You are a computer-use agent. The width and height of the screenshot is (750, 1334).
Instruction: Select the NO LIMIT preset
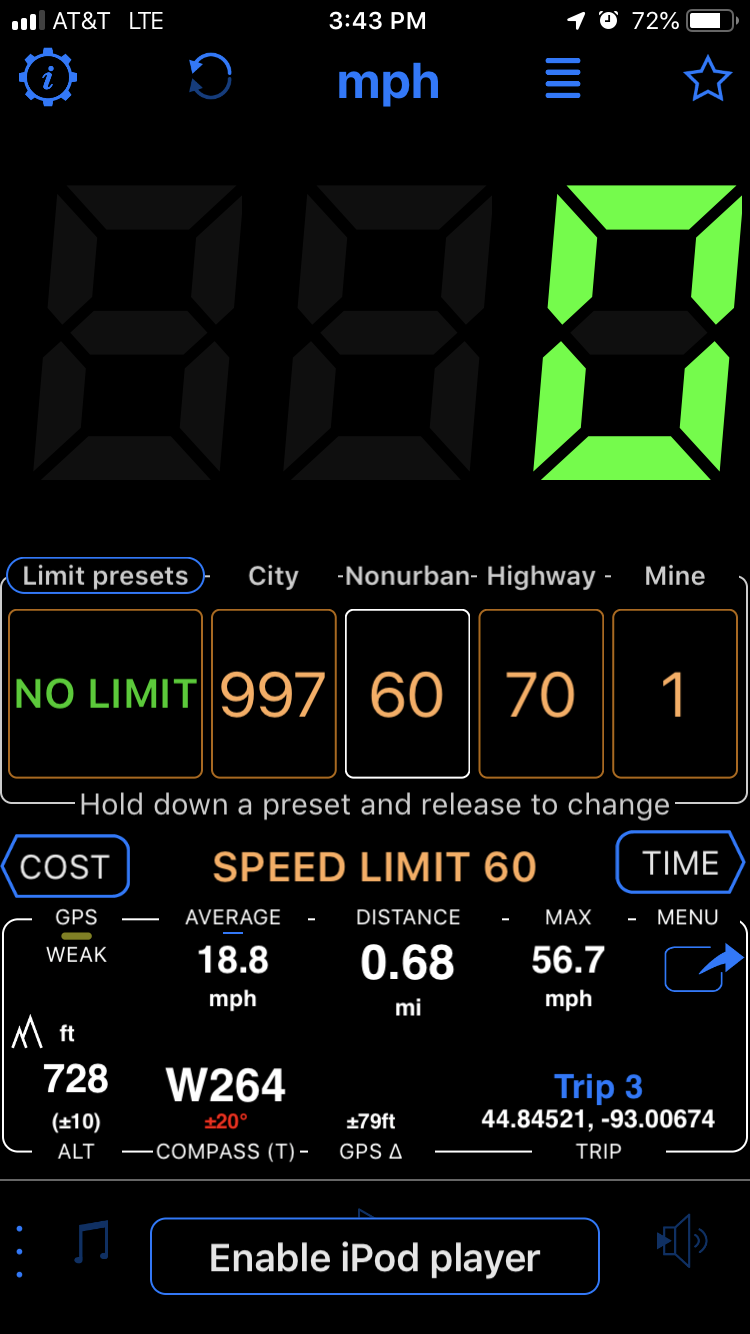[106, 694]
